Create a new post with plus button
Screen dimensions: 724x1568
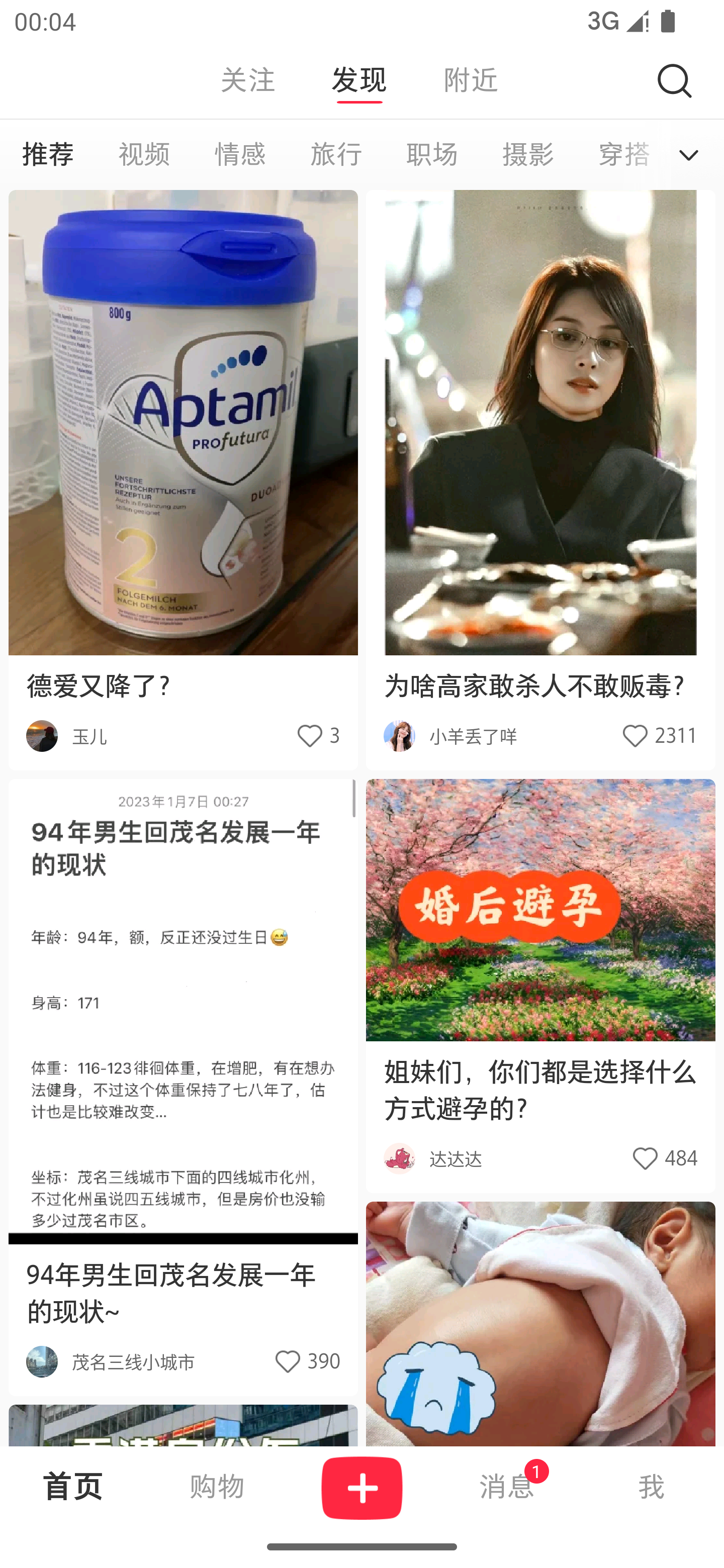point(361,1488)
